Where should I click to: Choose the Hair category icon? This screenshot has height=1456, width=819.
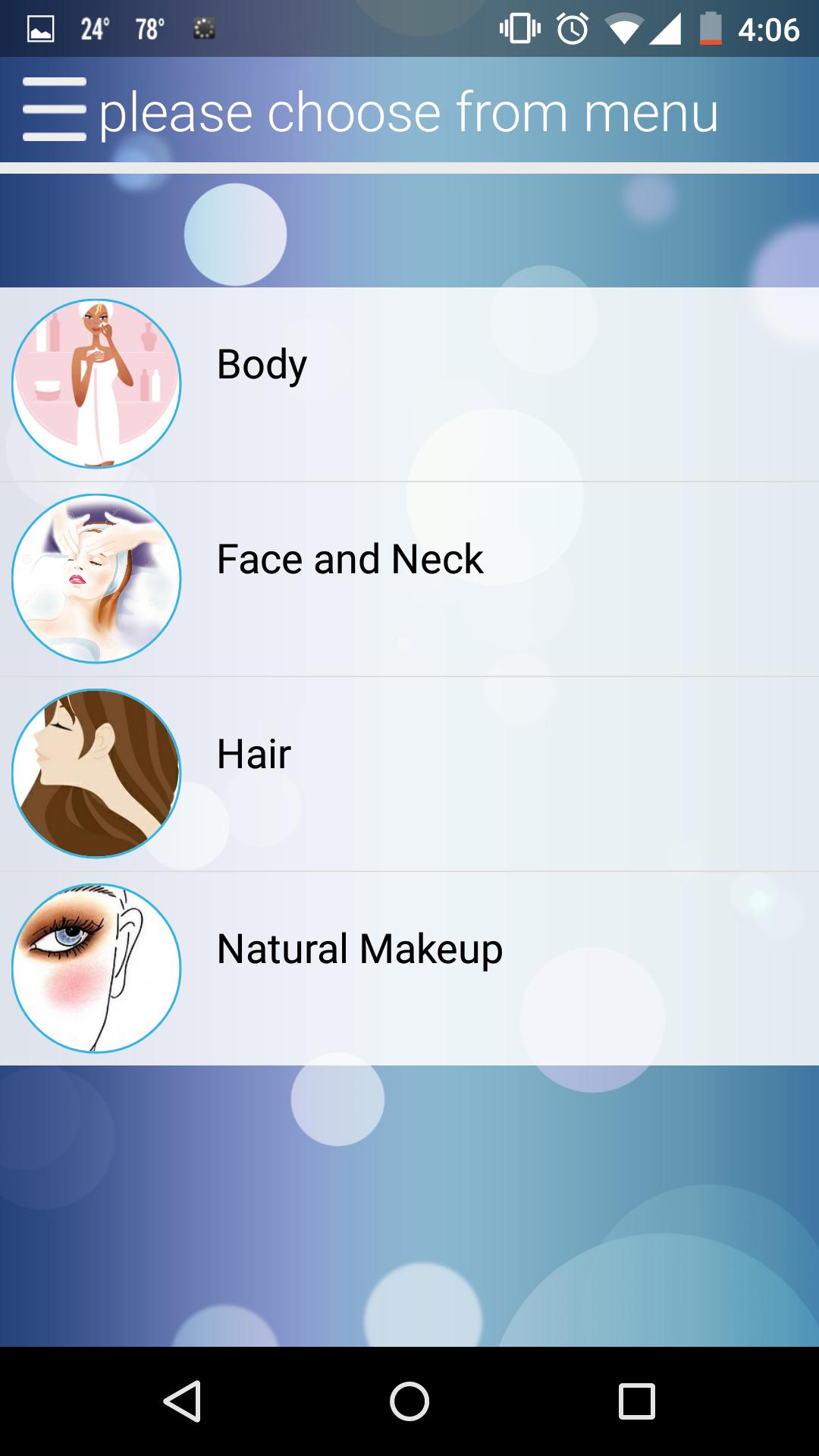point(96,773)
